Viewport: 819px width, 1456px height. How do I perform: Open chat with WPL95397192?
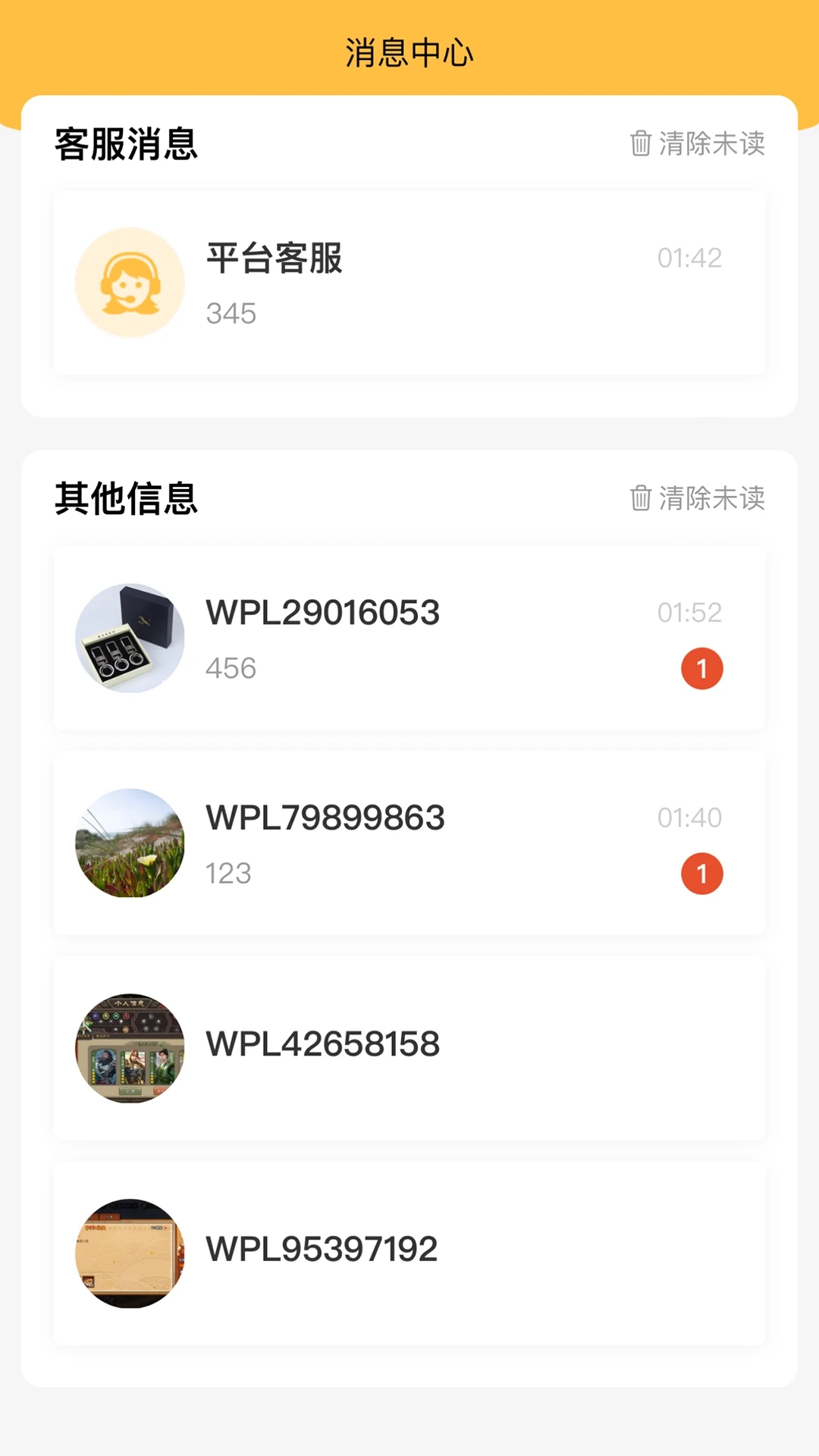point(409,1253)
